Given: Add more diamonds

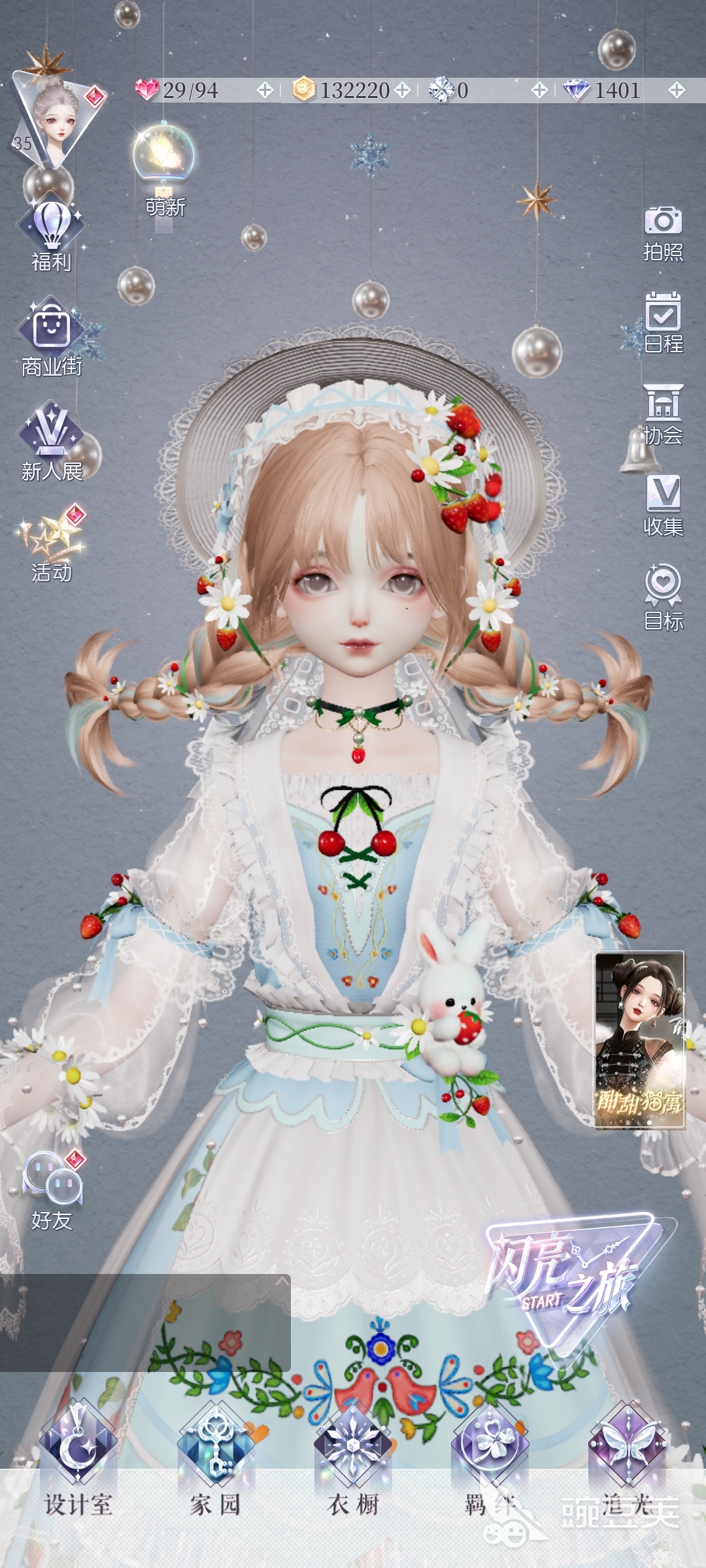Looking at the screenshot, I should pos(677,90).
